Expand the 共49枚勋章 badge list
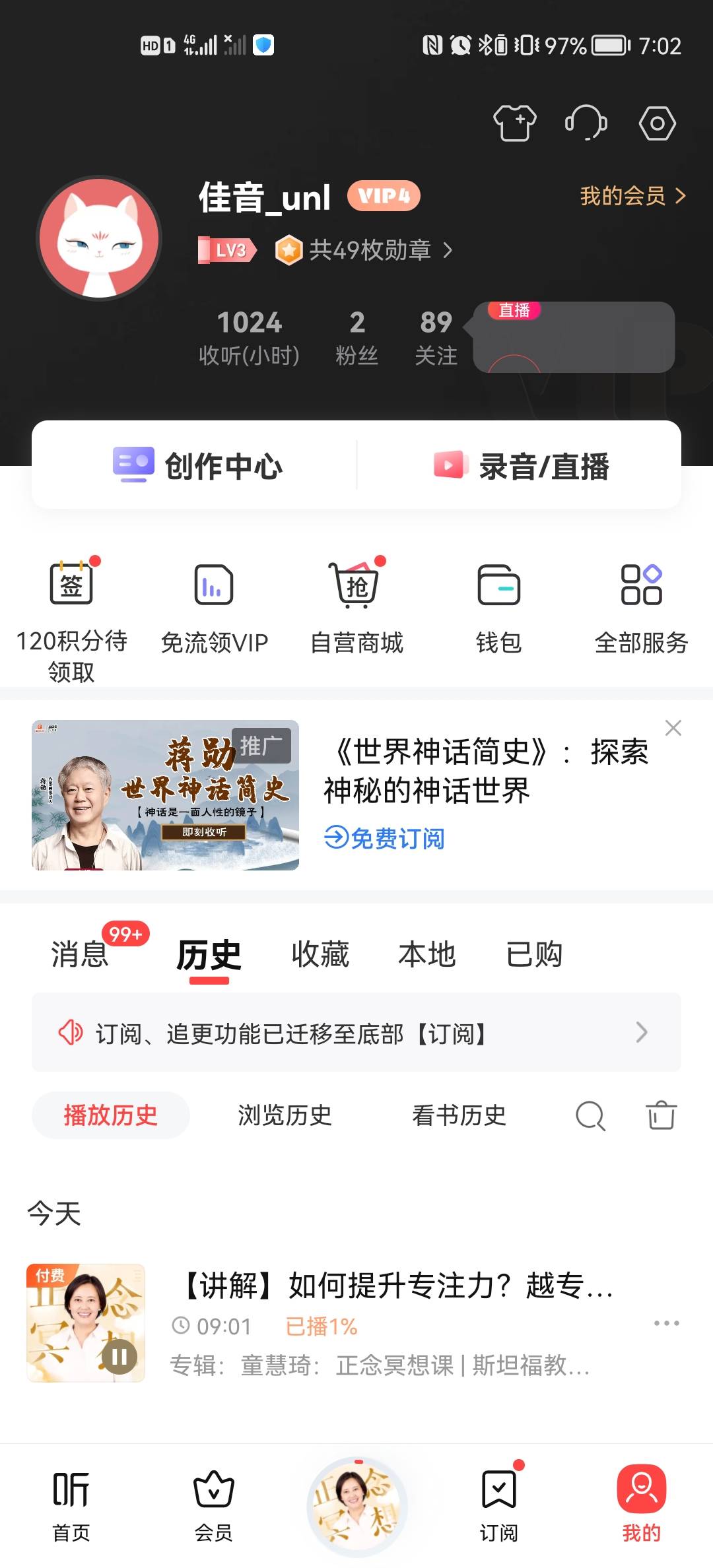The width and height of the screenshot is (713, 1568). tap(370, 249)
